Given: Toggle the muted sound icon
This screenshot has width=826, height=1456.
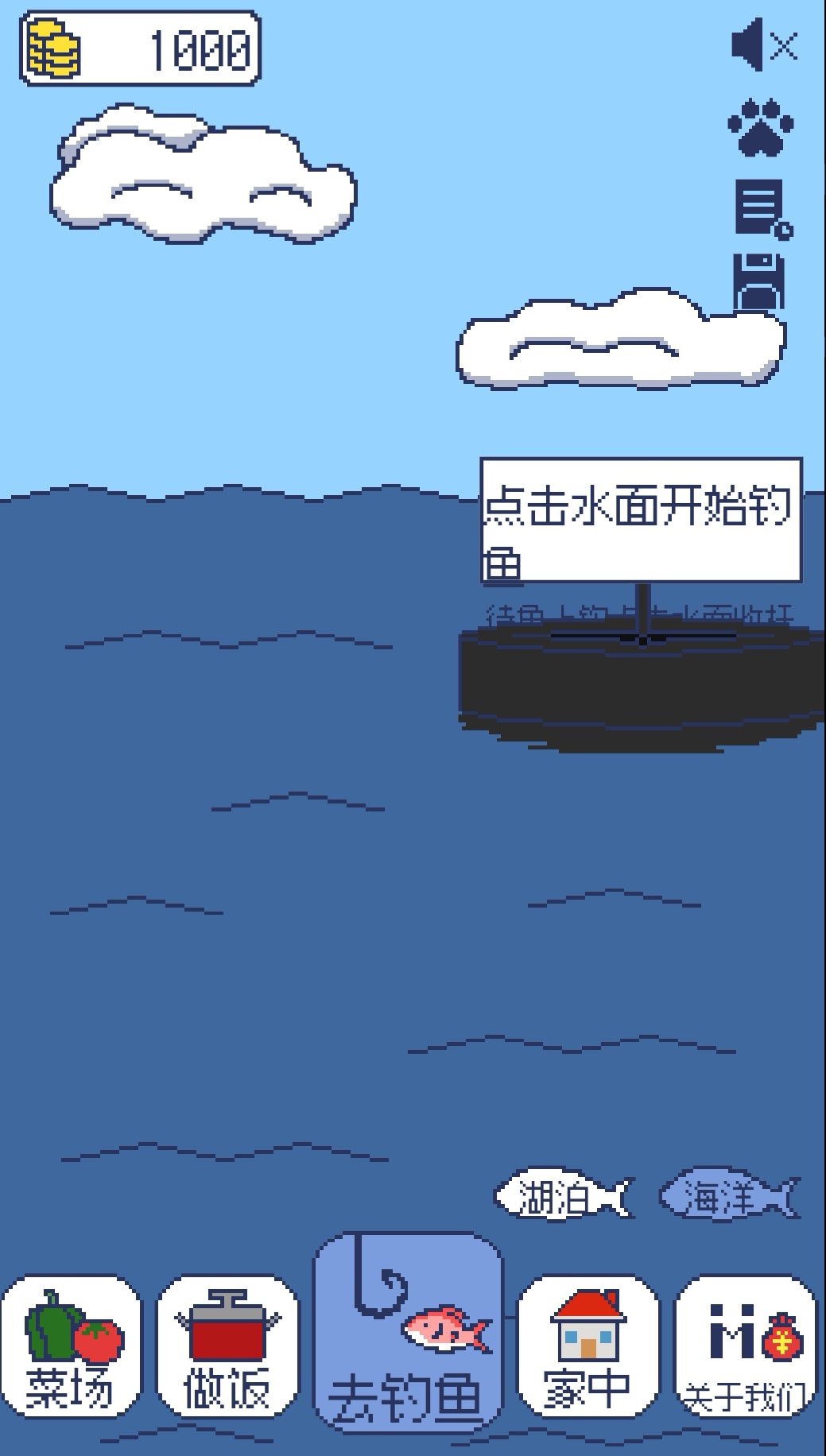Looking at the screenshot, I should pyautogui.click(x=762, y=46).
